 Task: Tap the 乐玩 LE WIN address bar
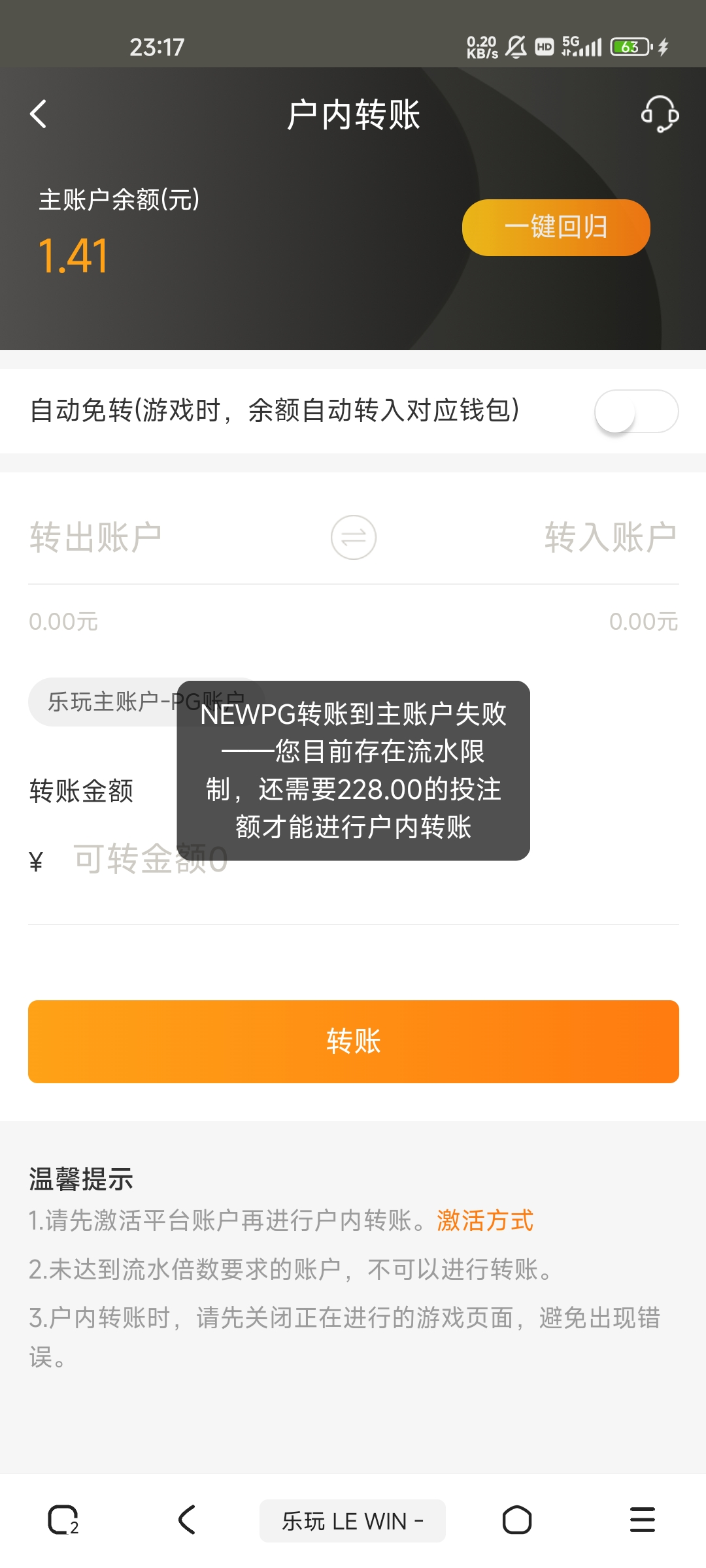pyautogui.click(x=352, y=1521)
